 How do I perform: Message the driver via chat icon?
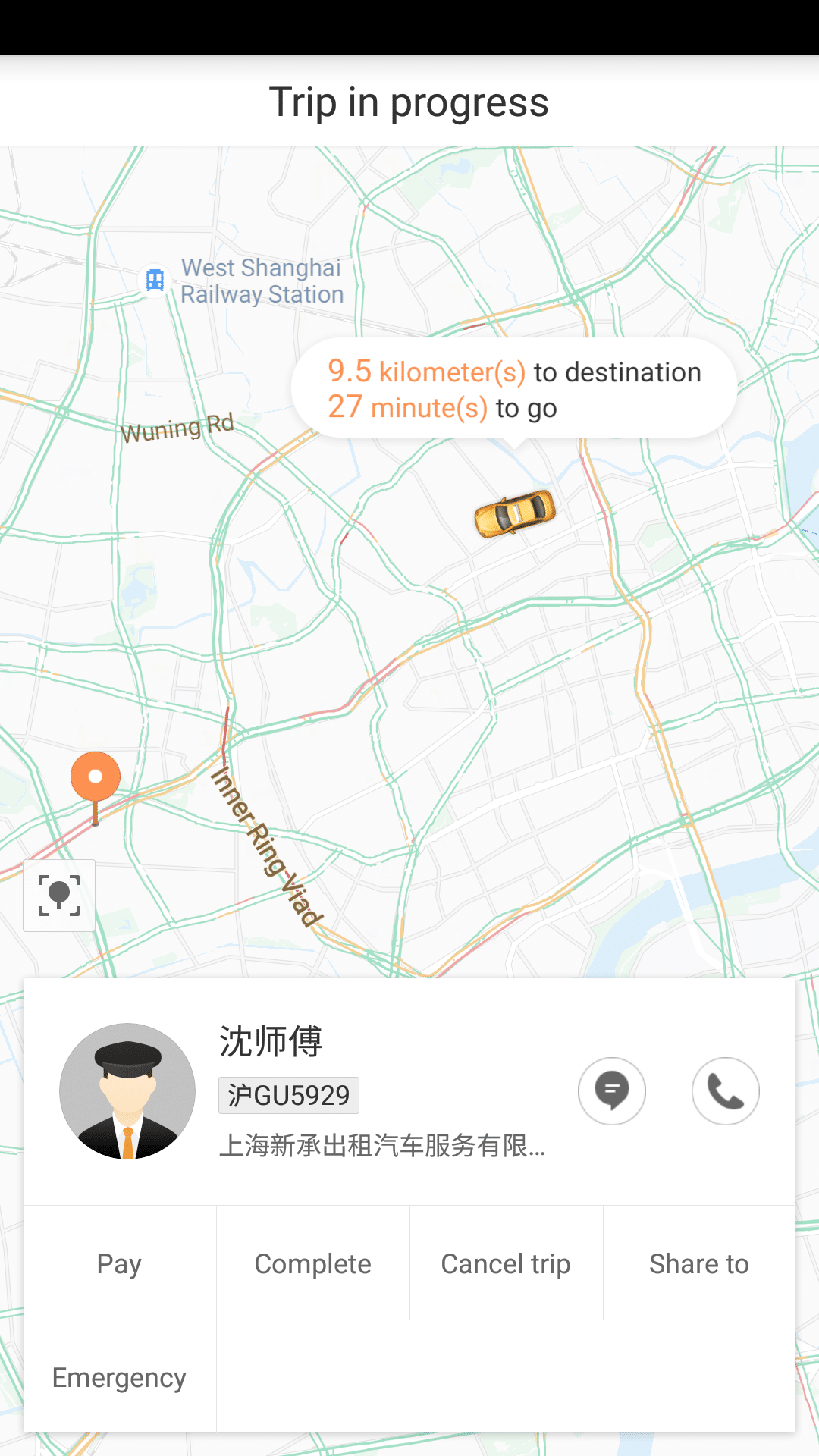click(611, 1091)
